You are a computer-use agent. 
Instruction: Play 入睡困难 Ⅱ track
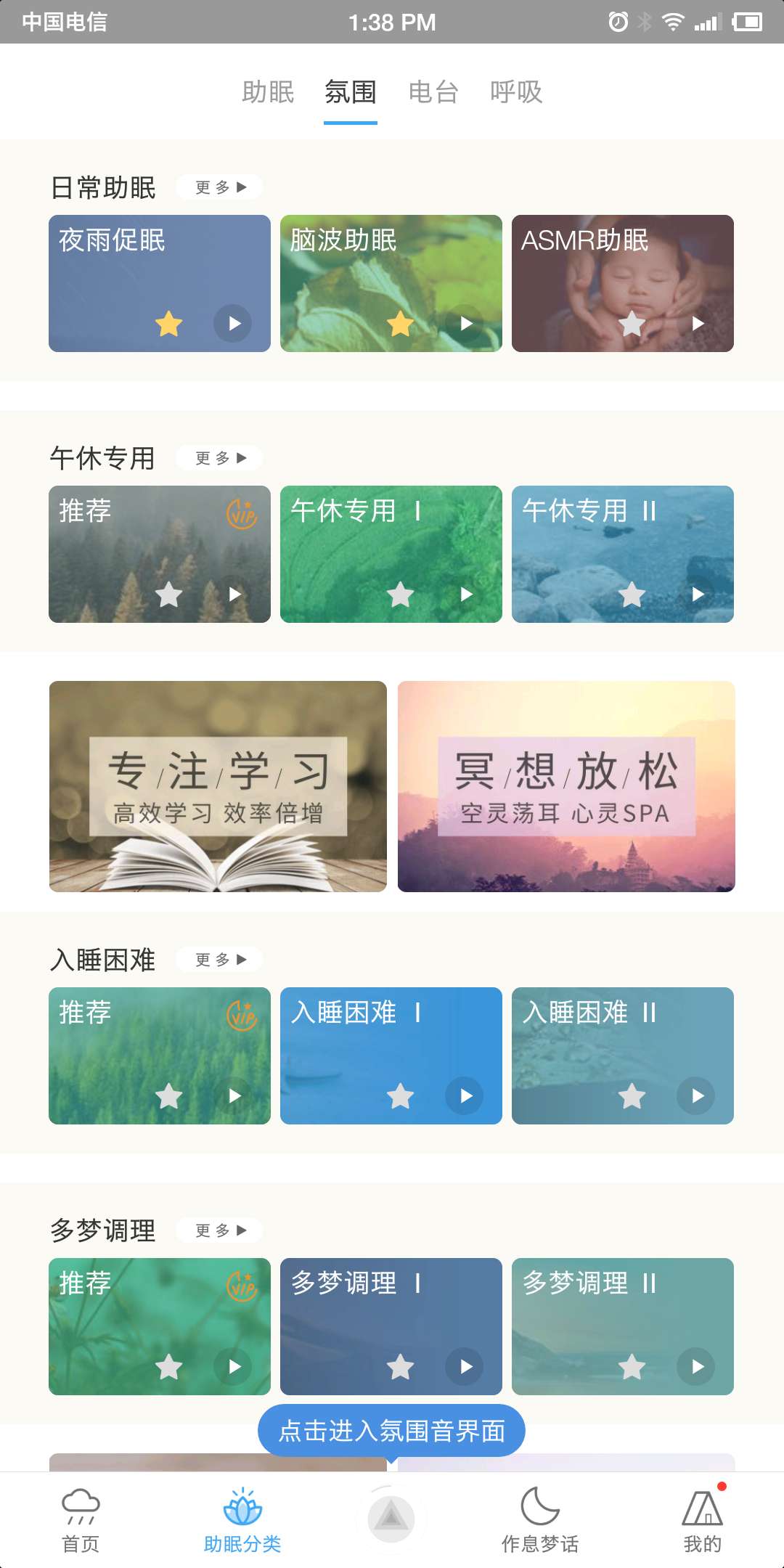[696, 1095]
